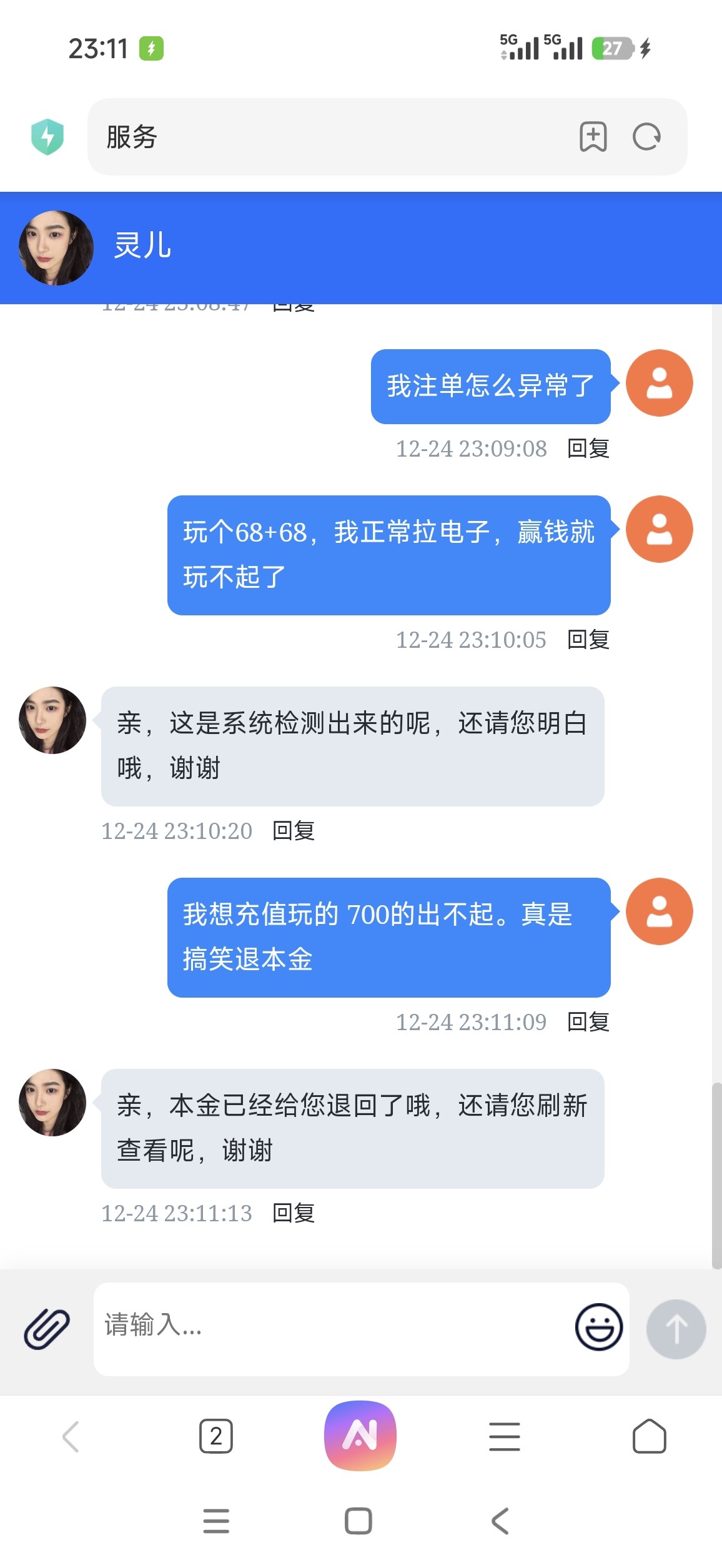
Task: Open system recent apps
Action: [216, 1521]
